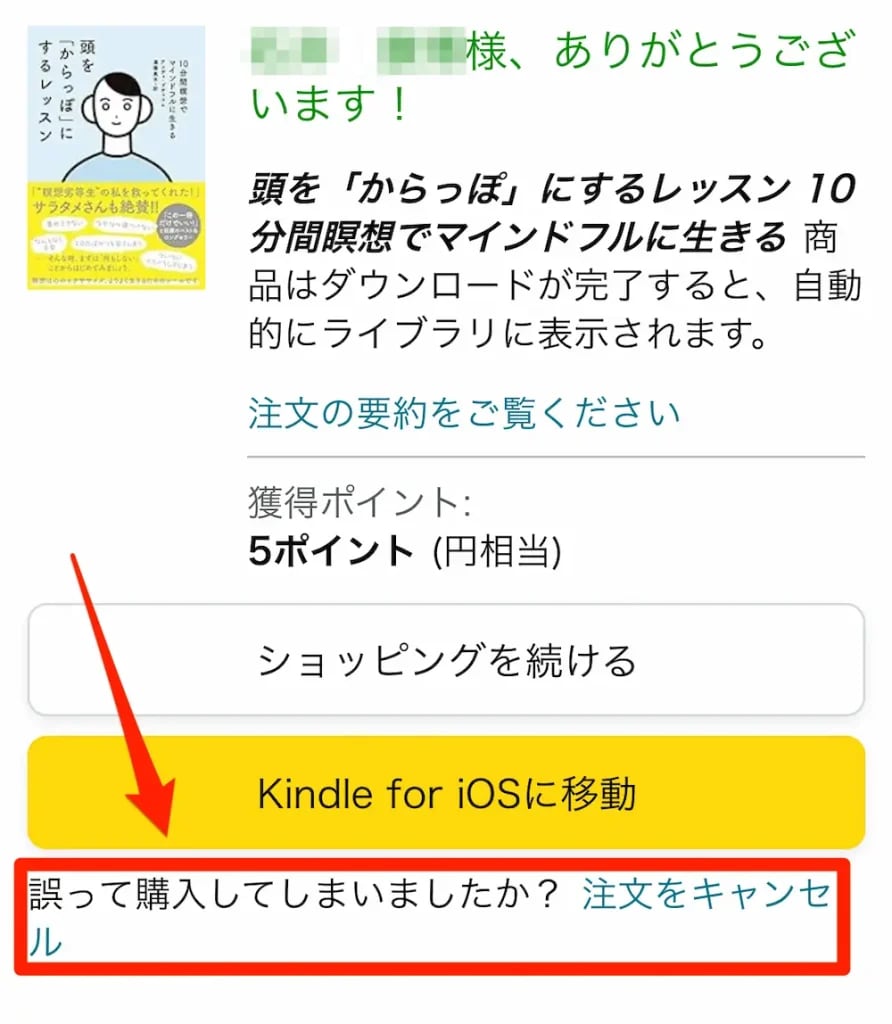Cancel the order via 注文をキャンセル
Image resolution: width=892 pixels, height=1024 pixels.
[x=706, y=894]
